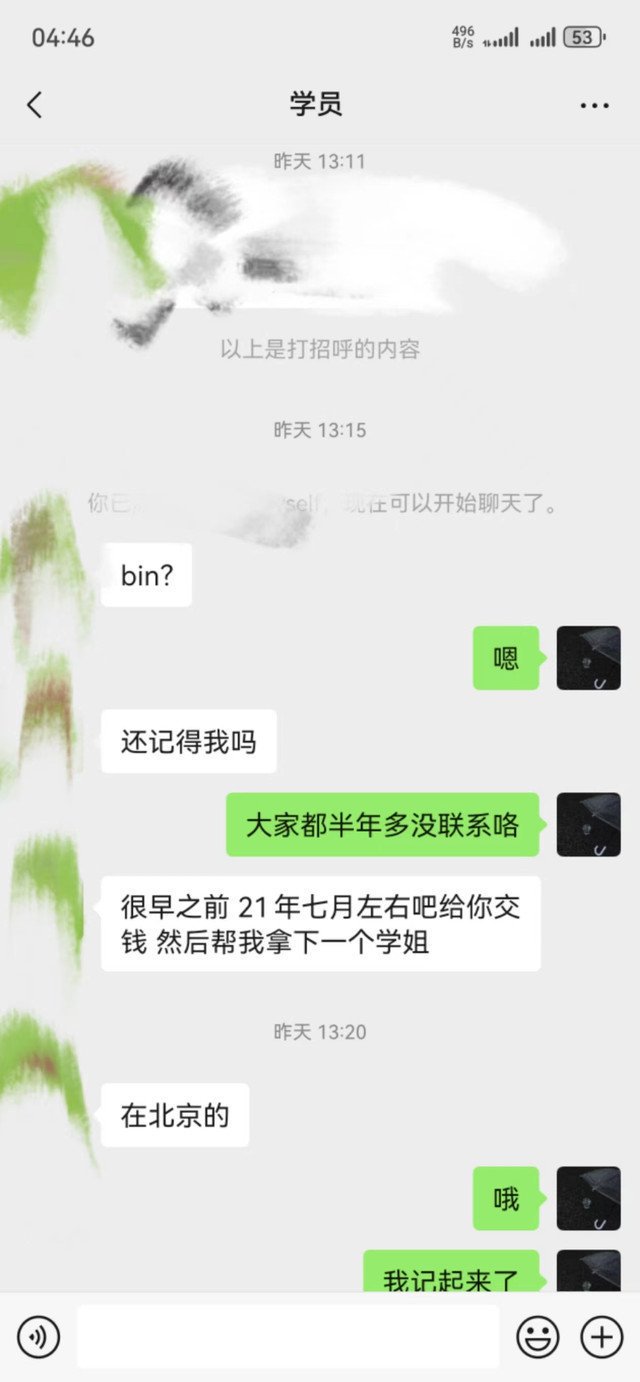
Task: Tap own avatar beside 大家都半年多没联系咯
Action: coord(588,825)
